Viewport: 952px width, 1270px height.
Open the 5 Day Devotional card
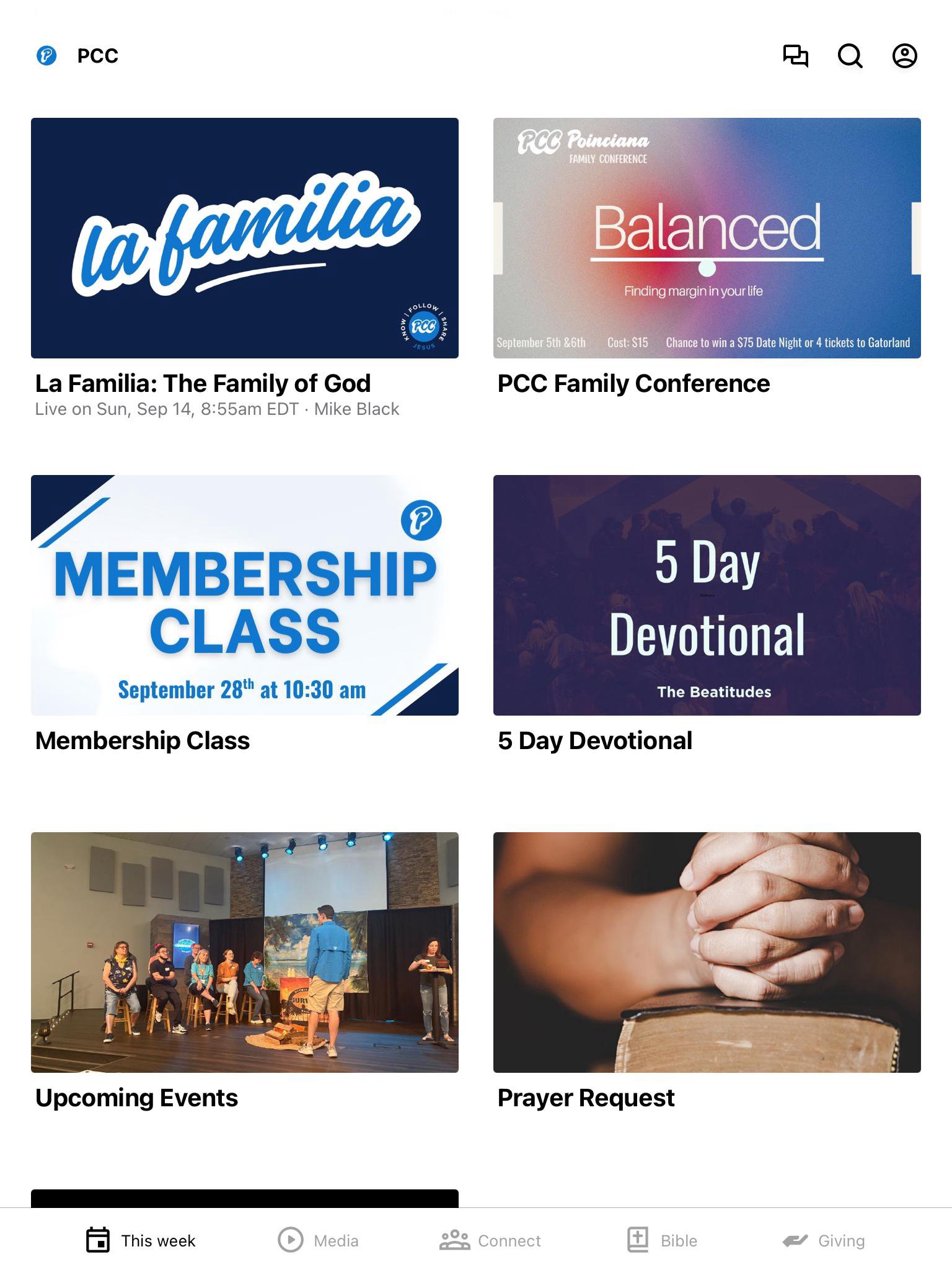(x=707, y=595)
